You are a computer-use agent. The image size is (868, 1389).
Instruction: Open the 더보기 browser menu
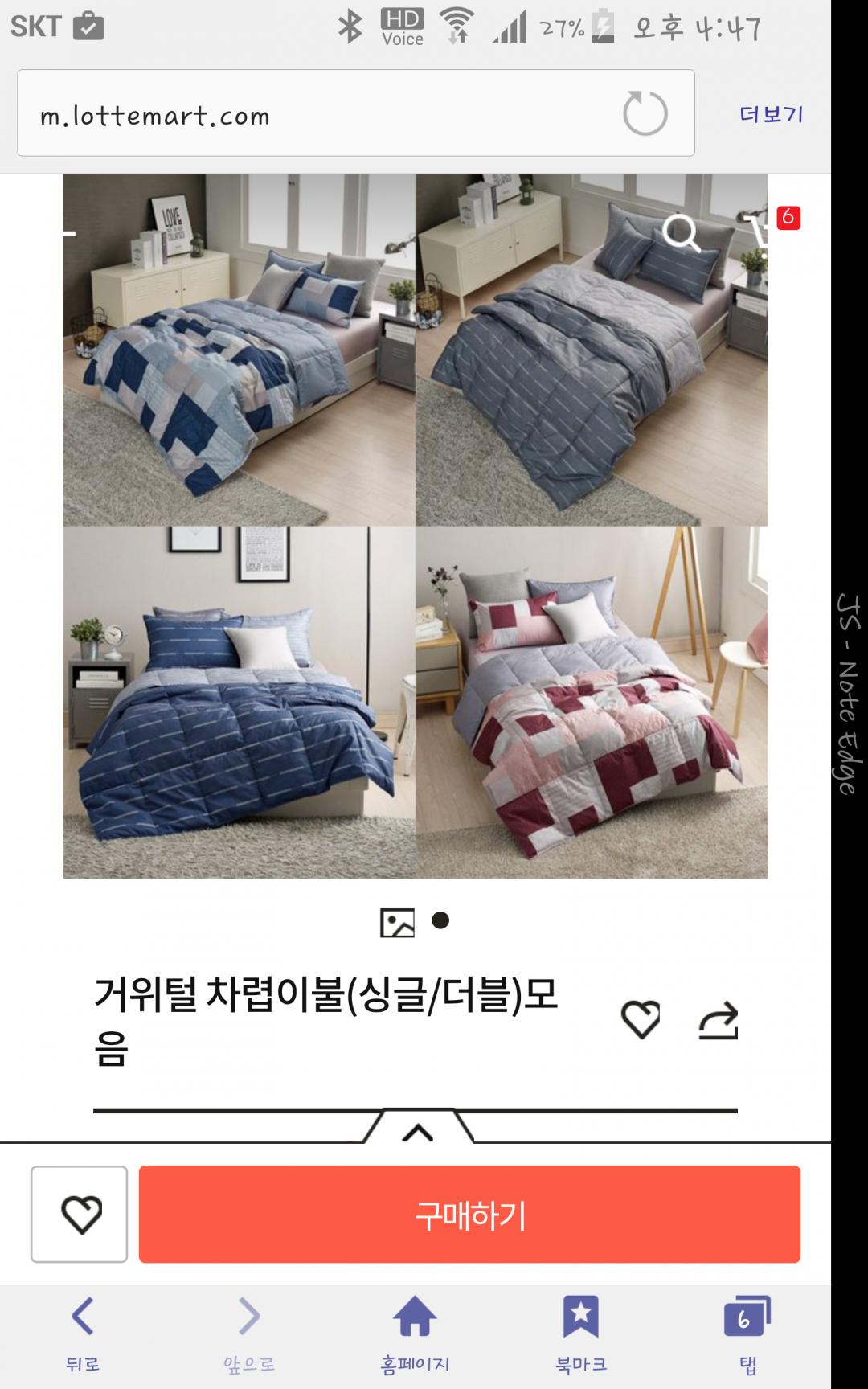(772, 114)
